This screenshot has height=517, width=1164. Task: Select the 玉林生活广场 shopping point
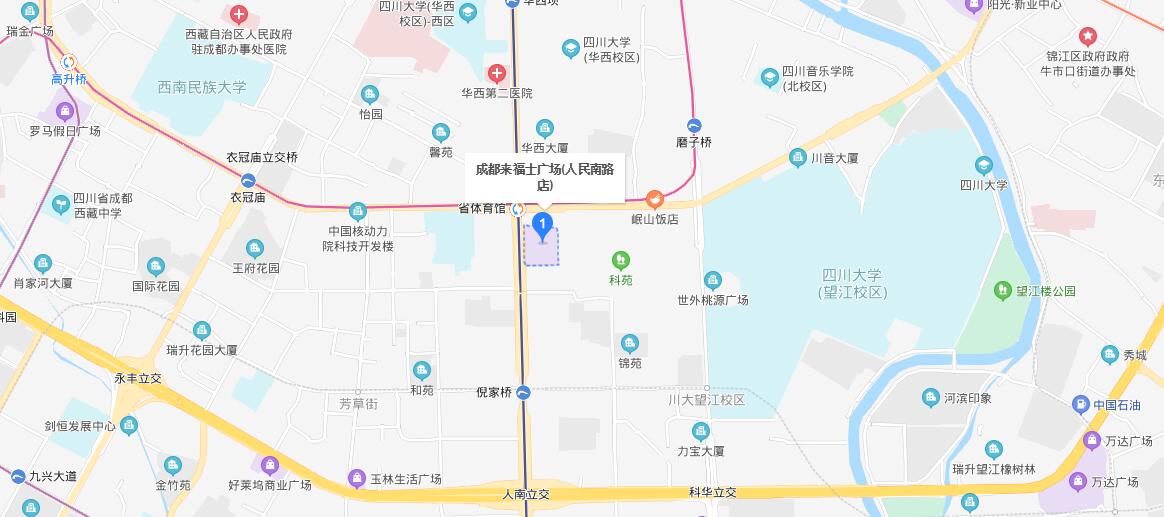pos(356,478)
